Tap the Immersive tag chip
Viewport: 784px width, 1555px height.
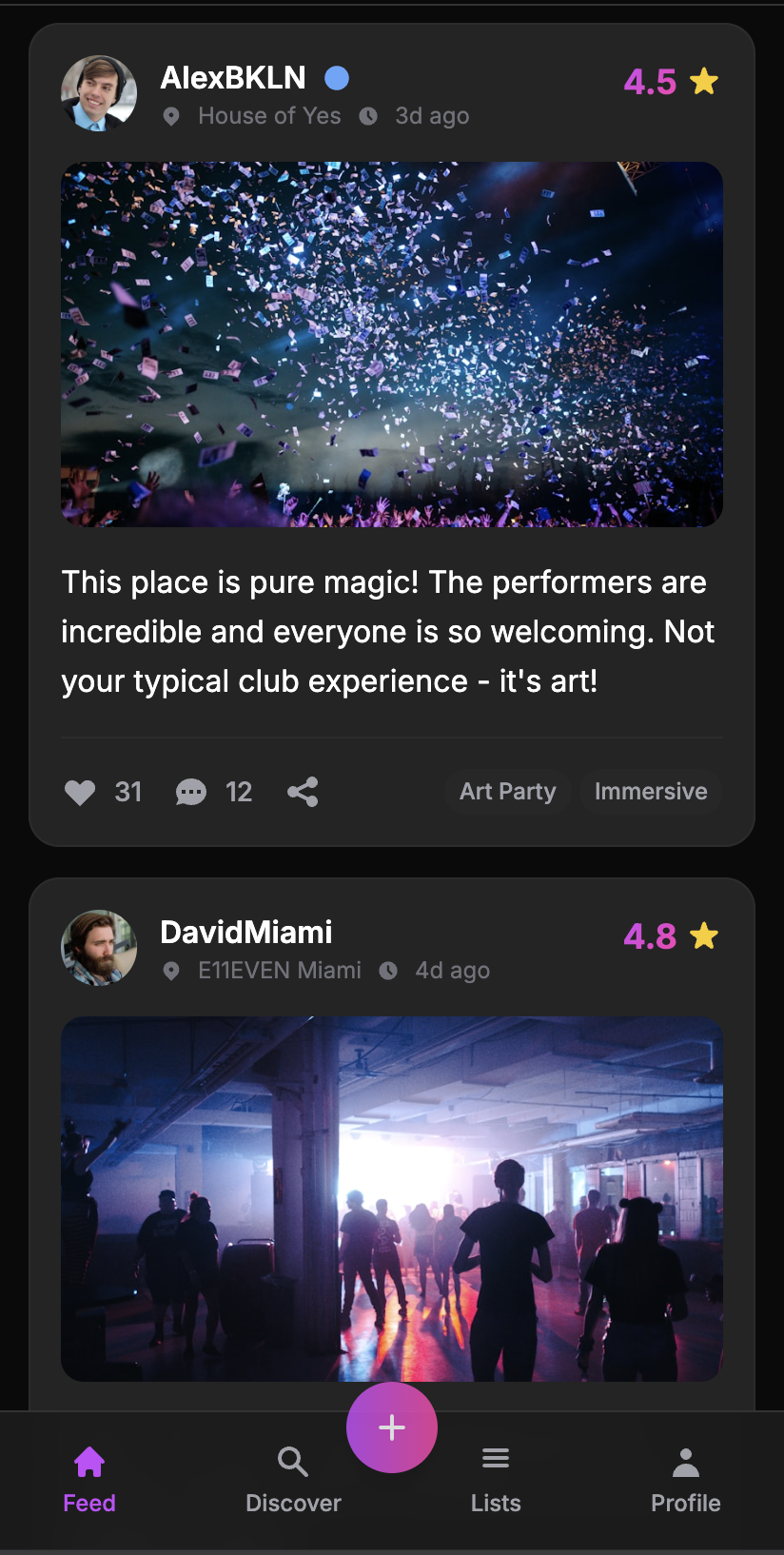coord(651,792)
